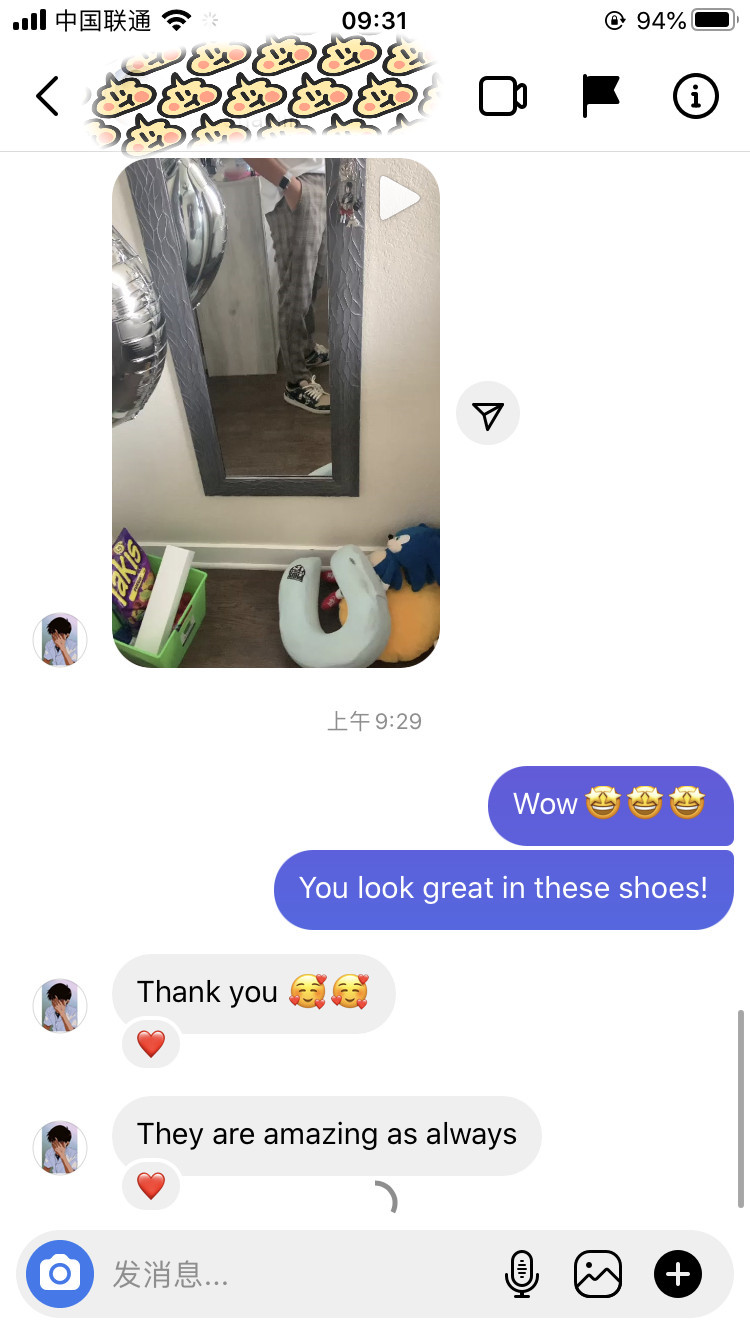Viewport: 750px width, 1334px height.
Task: Open the flag icon
Action: click(x=600, y=97)
